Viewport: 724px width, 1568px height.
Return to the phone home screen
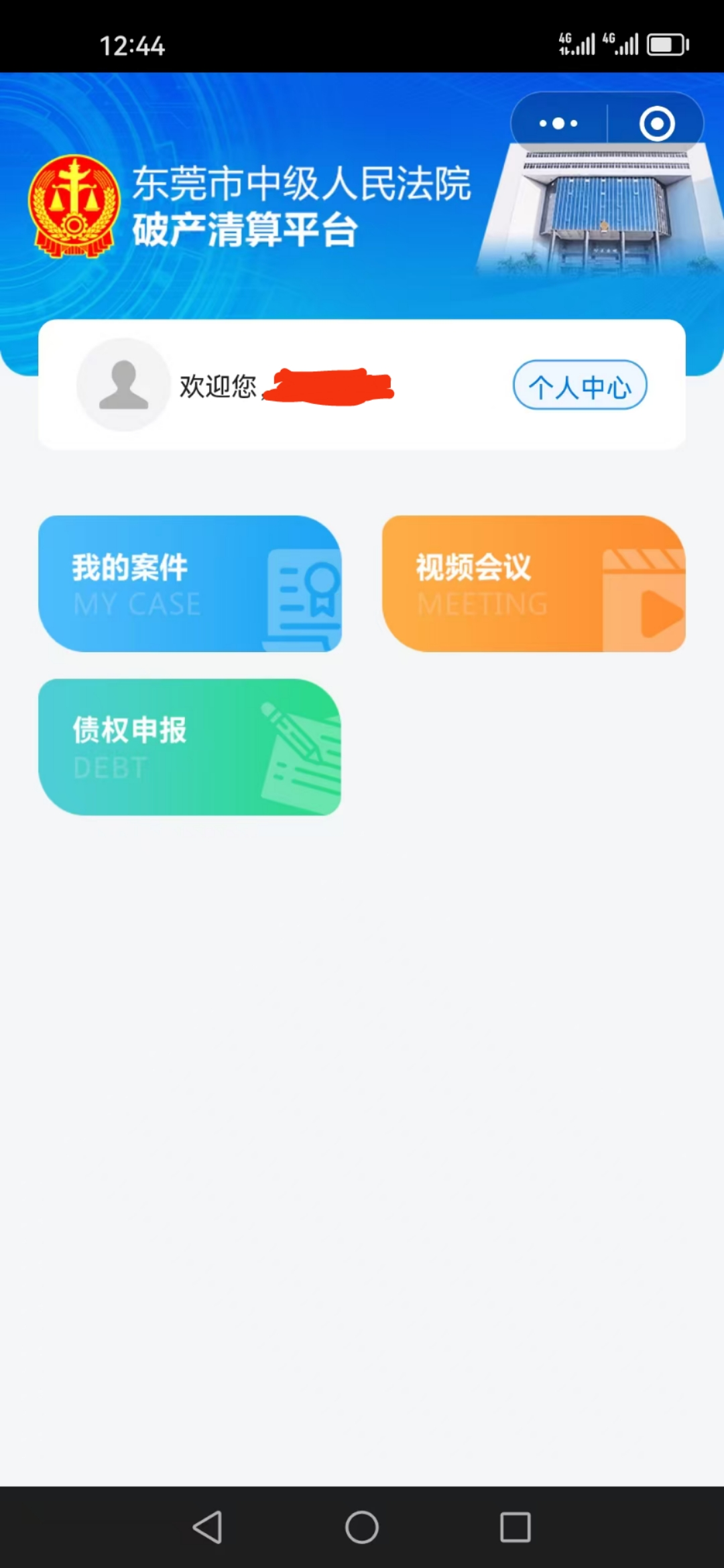(362, 1527)
